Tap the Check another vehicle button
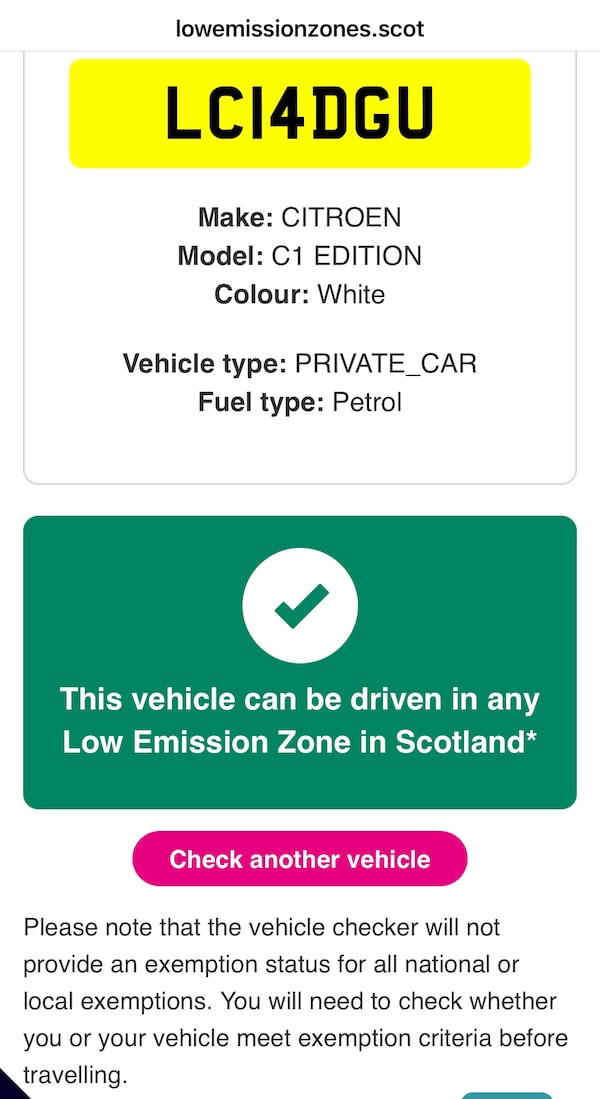600x1099 pixels. [x=299, y=859]
